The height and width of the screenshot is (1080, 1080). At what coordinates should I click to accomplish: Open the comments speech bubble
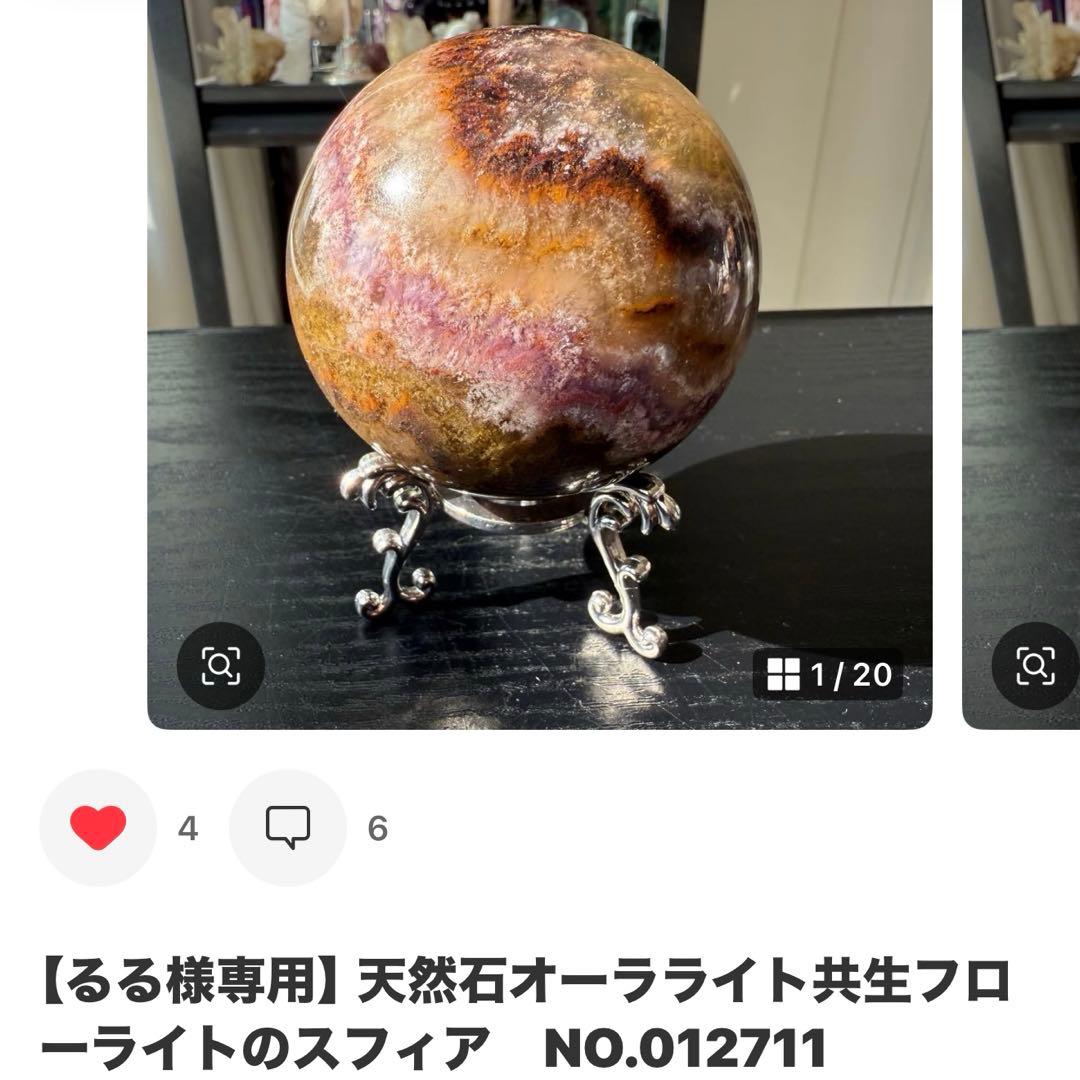[288, 828]
